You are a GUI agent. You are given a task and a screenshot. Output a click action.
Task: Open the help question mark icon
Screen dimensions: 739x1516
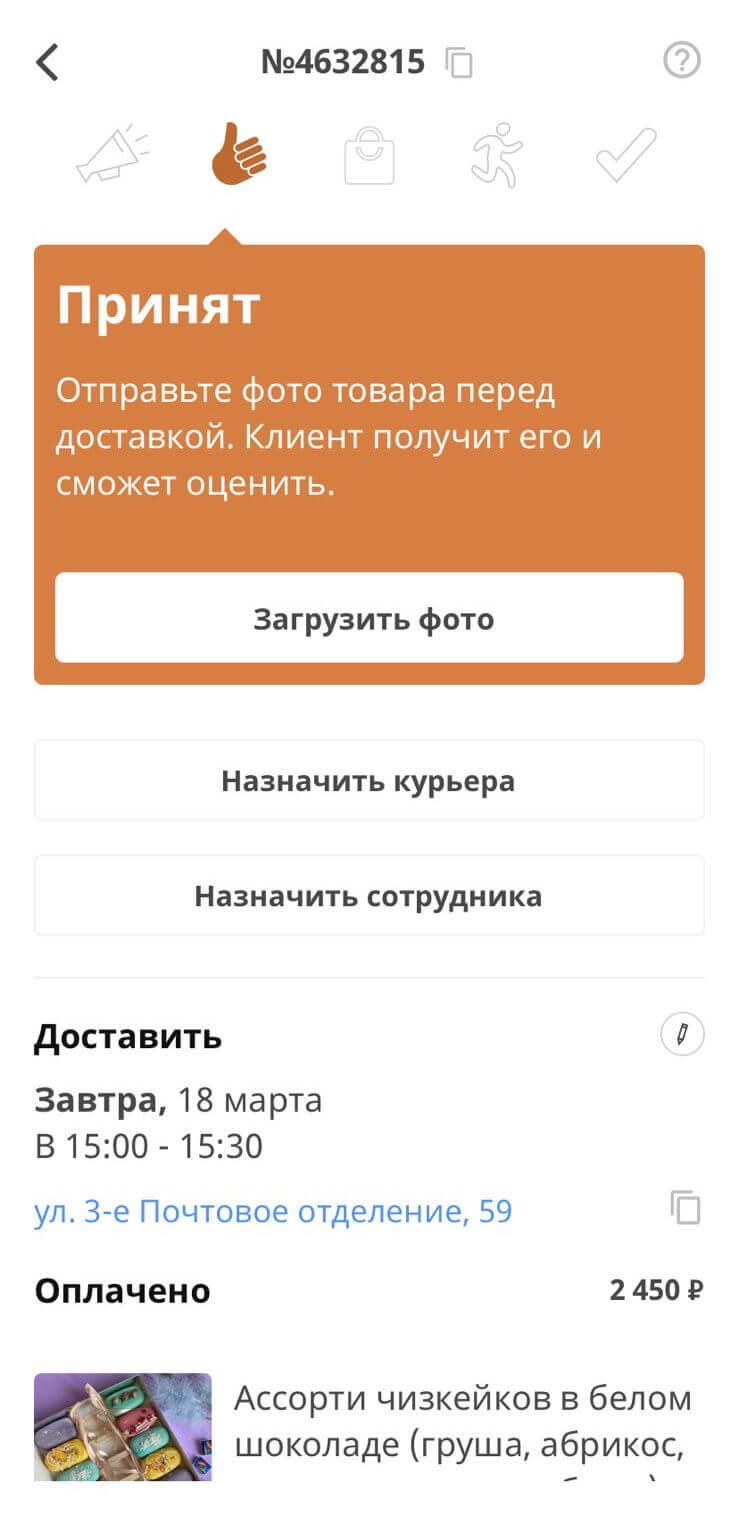pos(682,61)
